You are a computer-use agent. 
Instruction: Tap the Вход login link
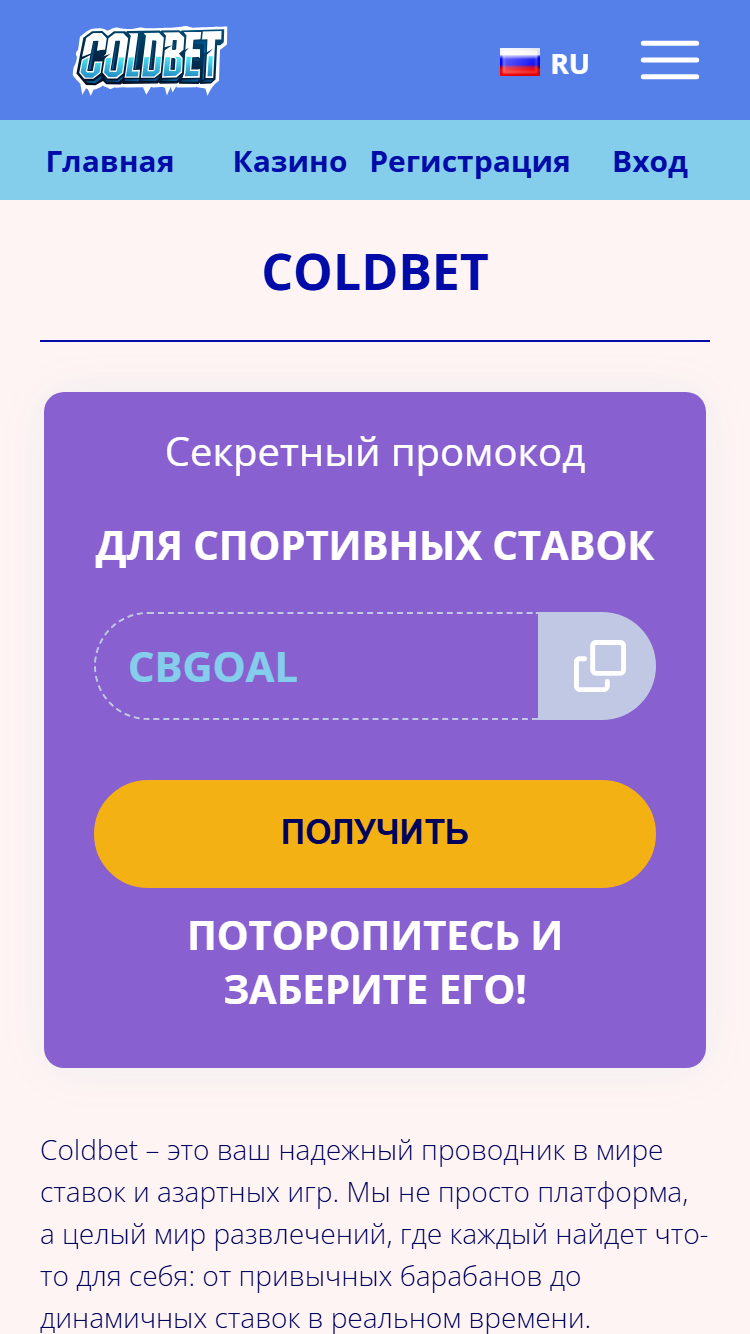point(650,162)
